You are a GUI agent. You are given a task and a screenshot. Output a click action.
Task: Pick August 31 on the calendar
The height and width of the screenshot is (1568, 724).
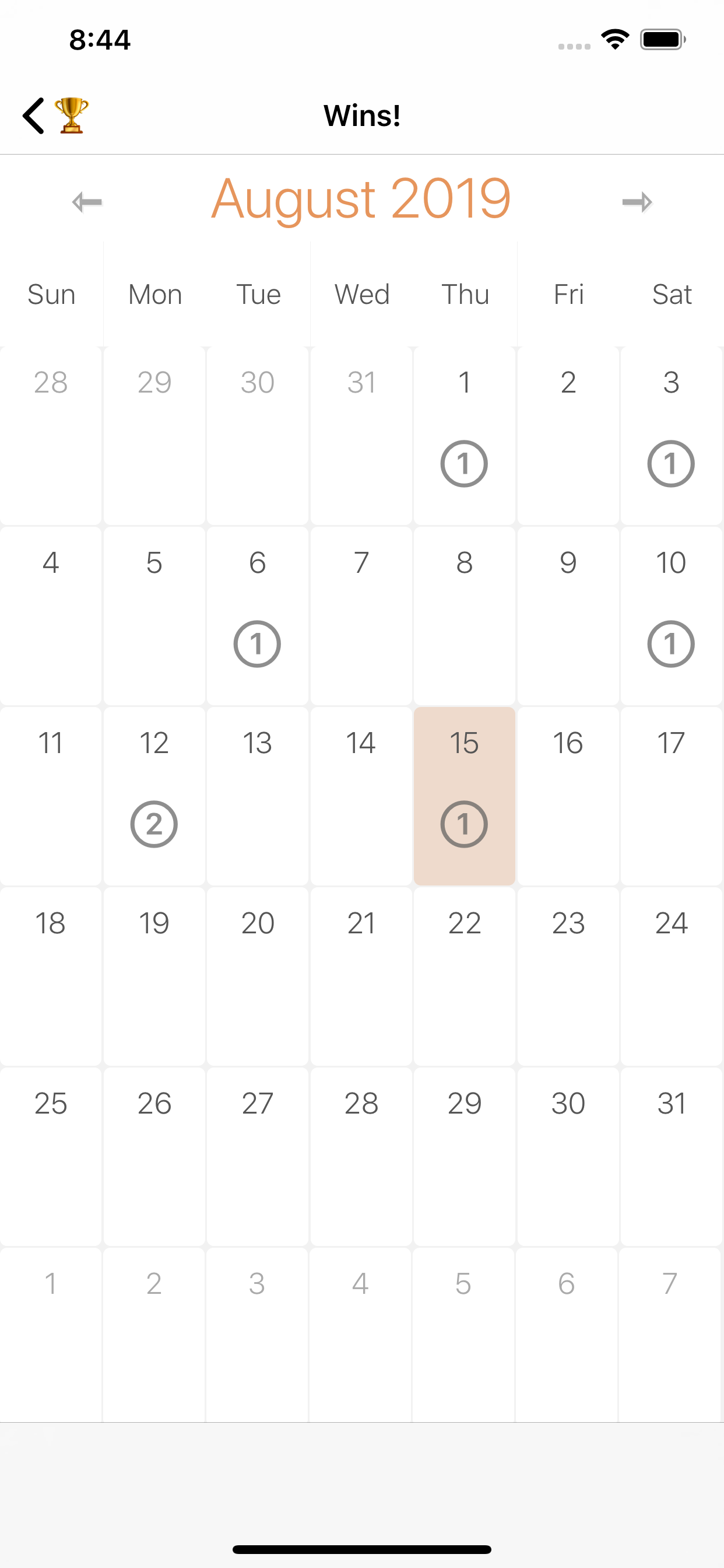click(671, 1157)
